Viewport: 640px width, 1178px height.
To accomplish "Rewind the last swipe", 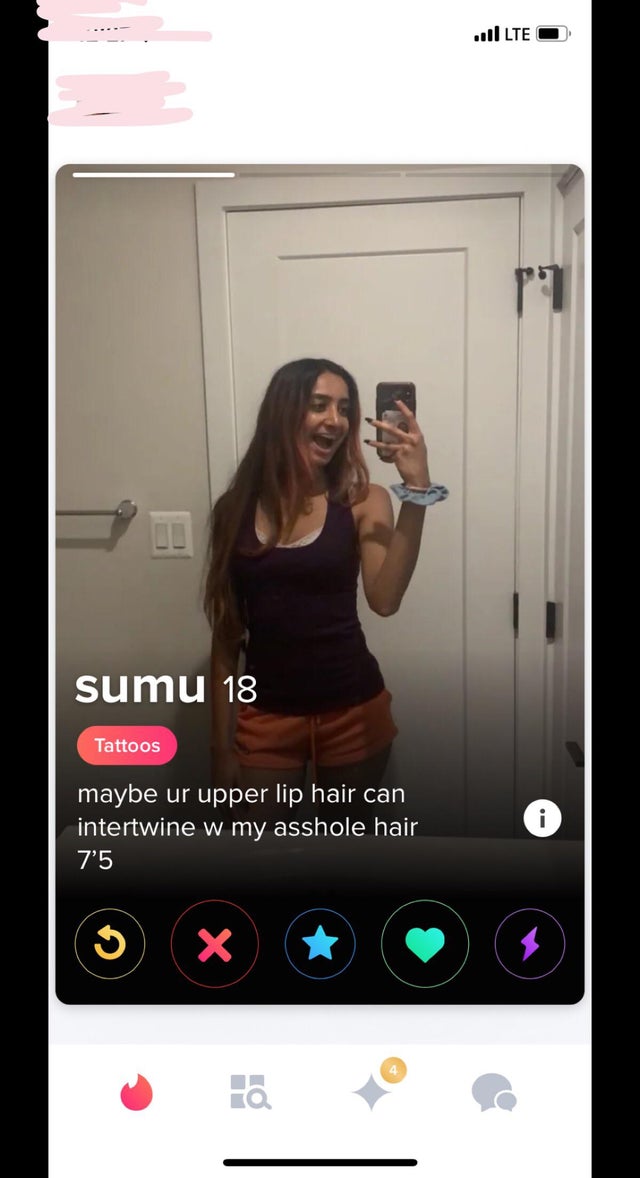I will click(x=109, y=943).
